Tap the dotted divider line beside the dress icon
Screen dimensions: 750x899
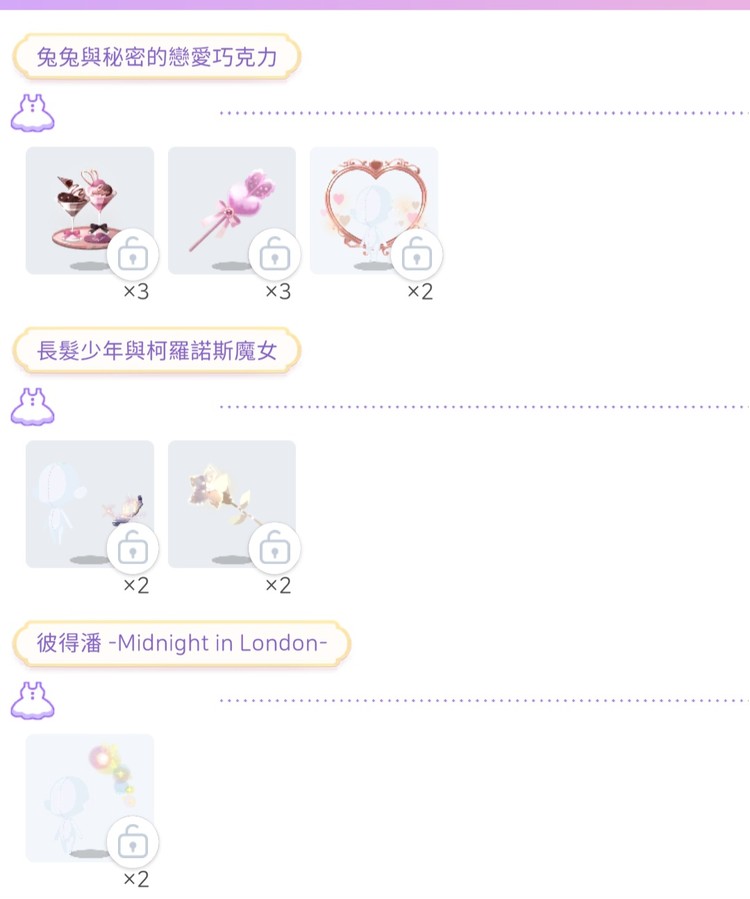coord(480,112)
